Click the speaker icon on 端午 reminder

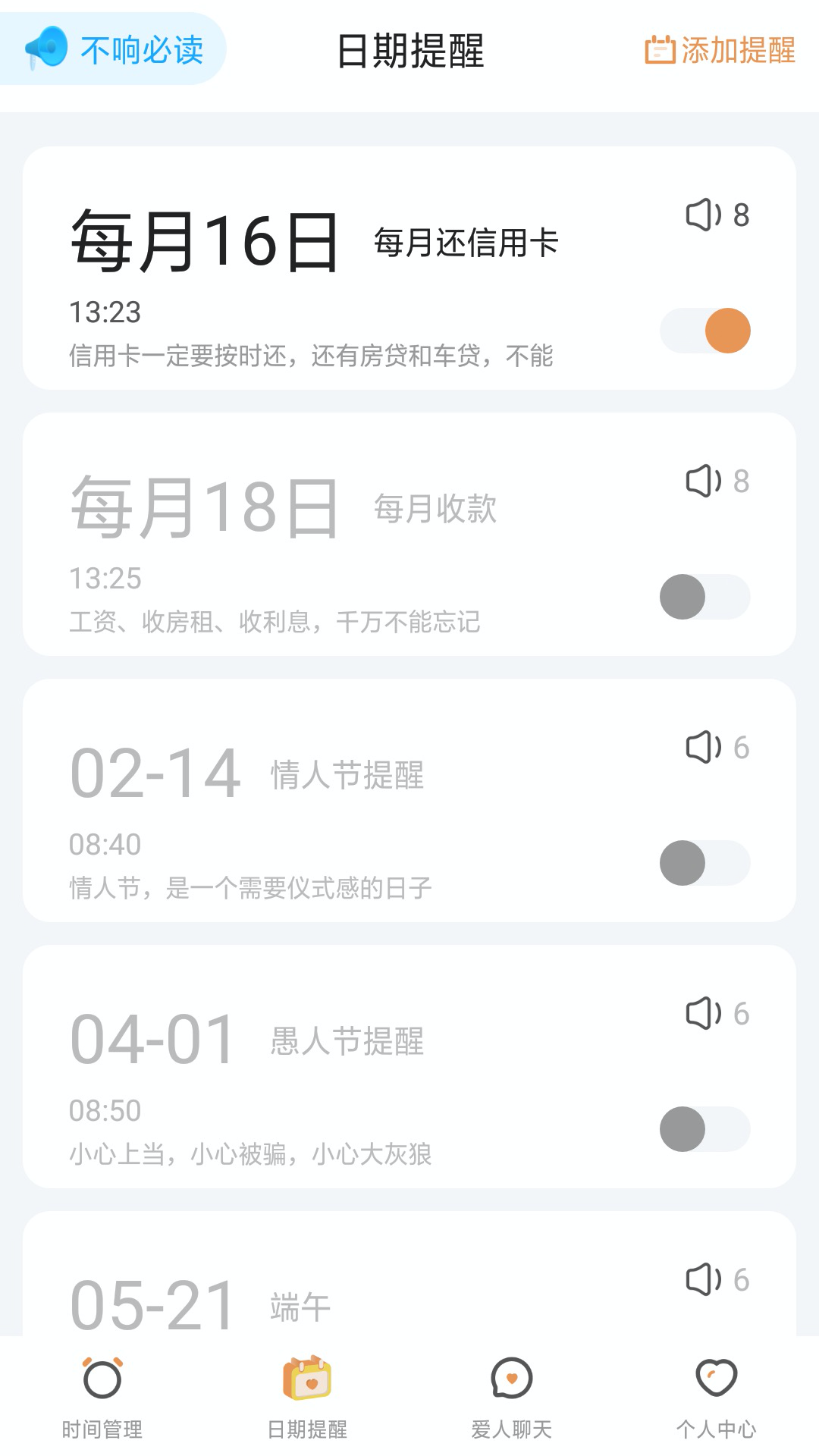point(703,1280)
